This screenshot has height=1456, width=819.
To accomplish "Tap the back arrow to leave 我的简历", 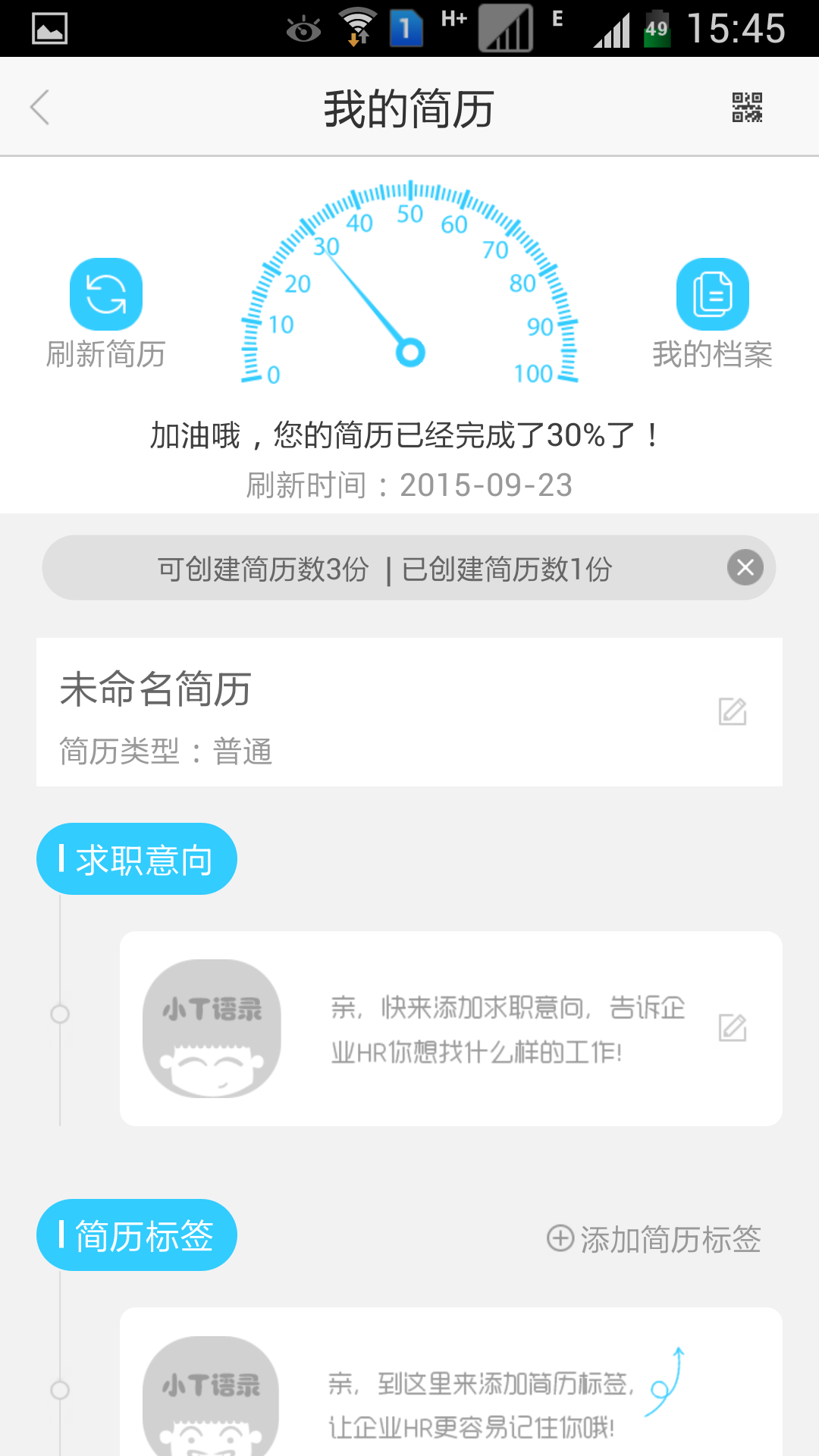I will point(39,107).
